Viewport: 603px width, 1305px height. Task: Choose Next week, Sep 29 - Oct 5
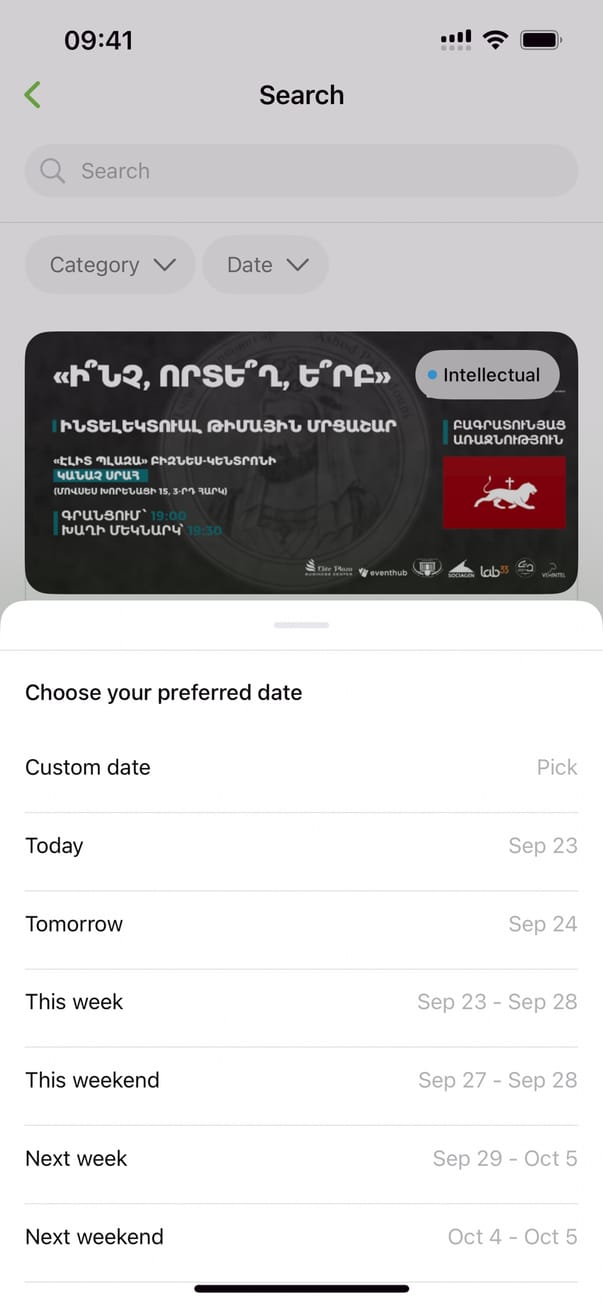tap(301, 1158)
